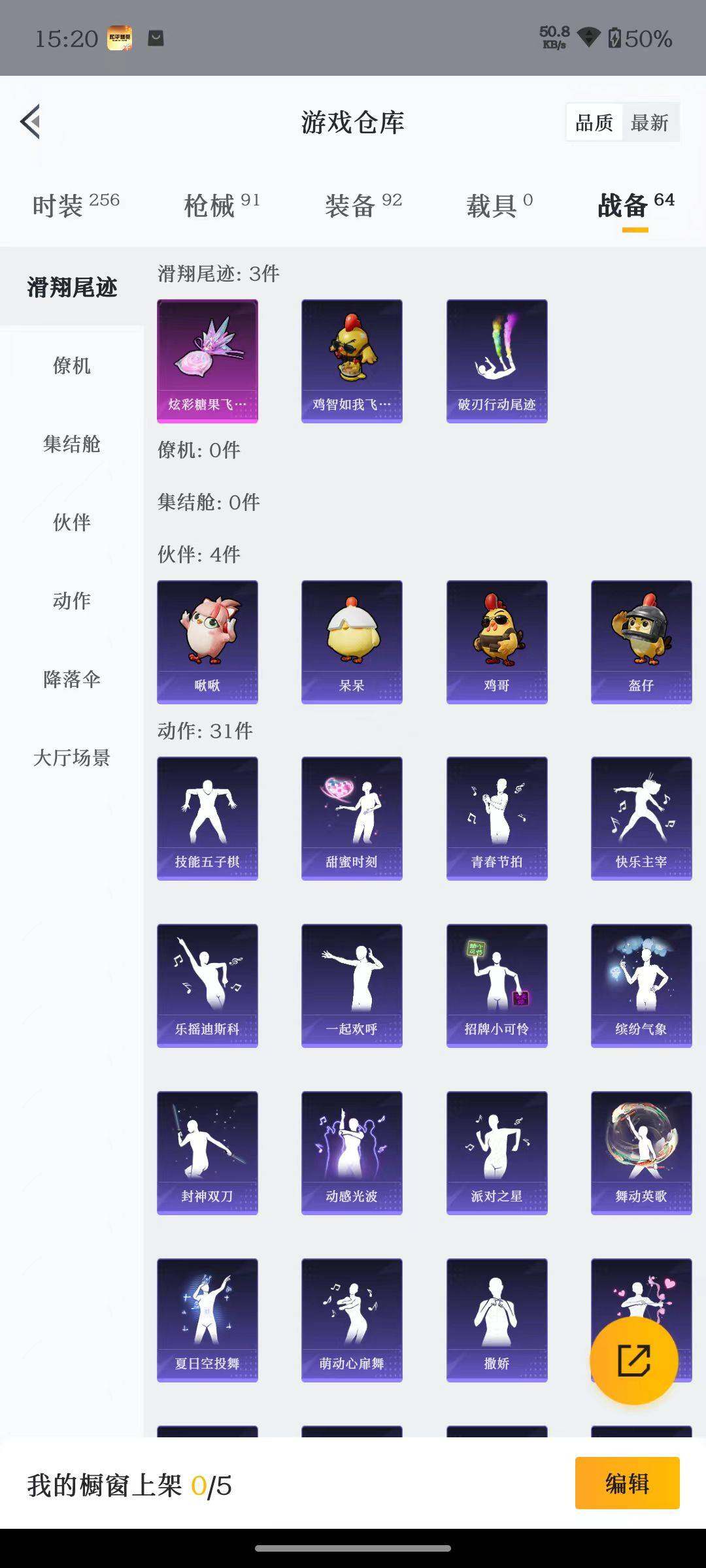The image size is (706, 1568).
Task: Open the 枪械 tab
Action: click(x=222, y=205)
